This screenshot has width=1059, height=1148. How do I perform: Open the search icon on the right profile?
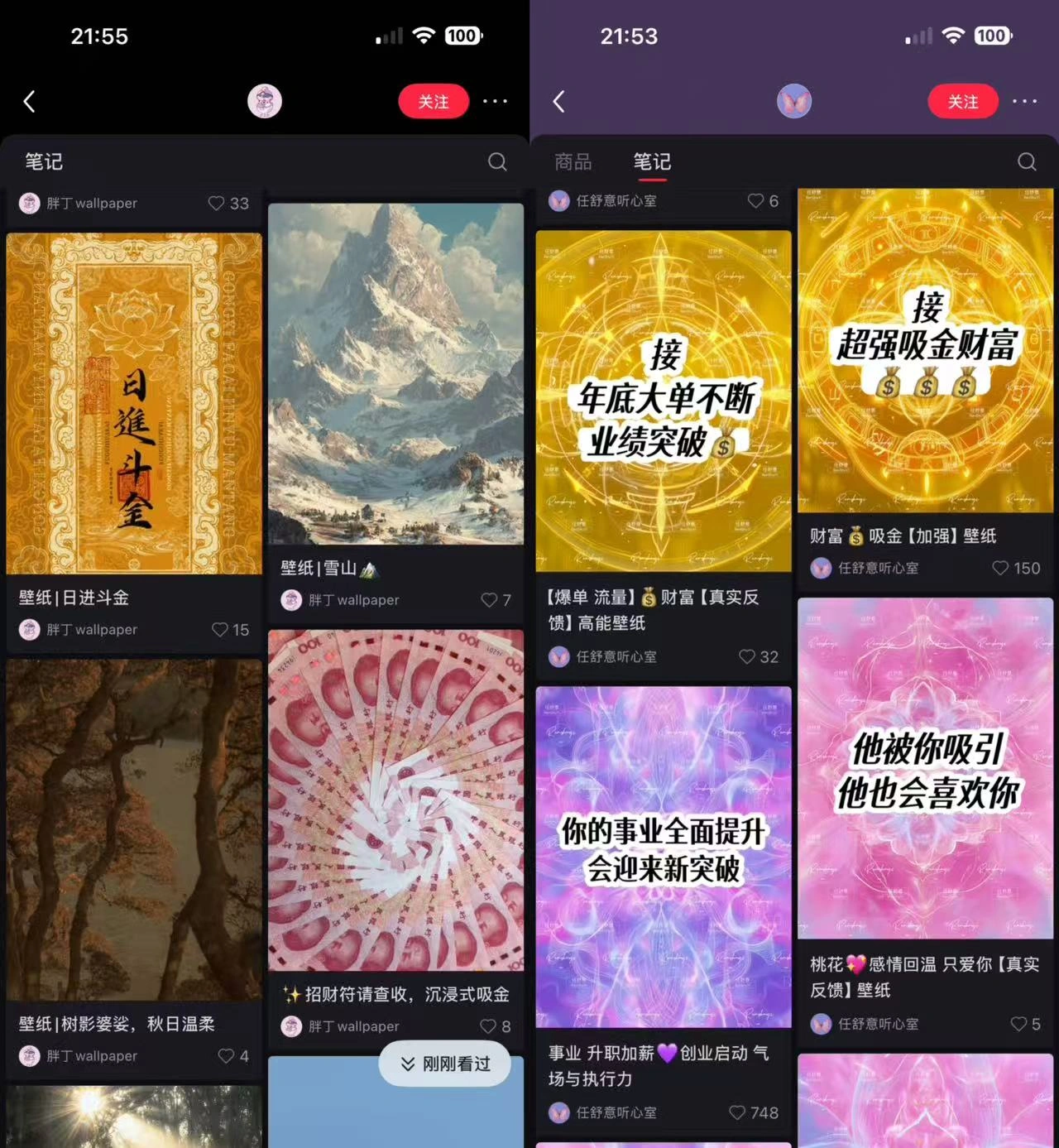pos(1026,161)
